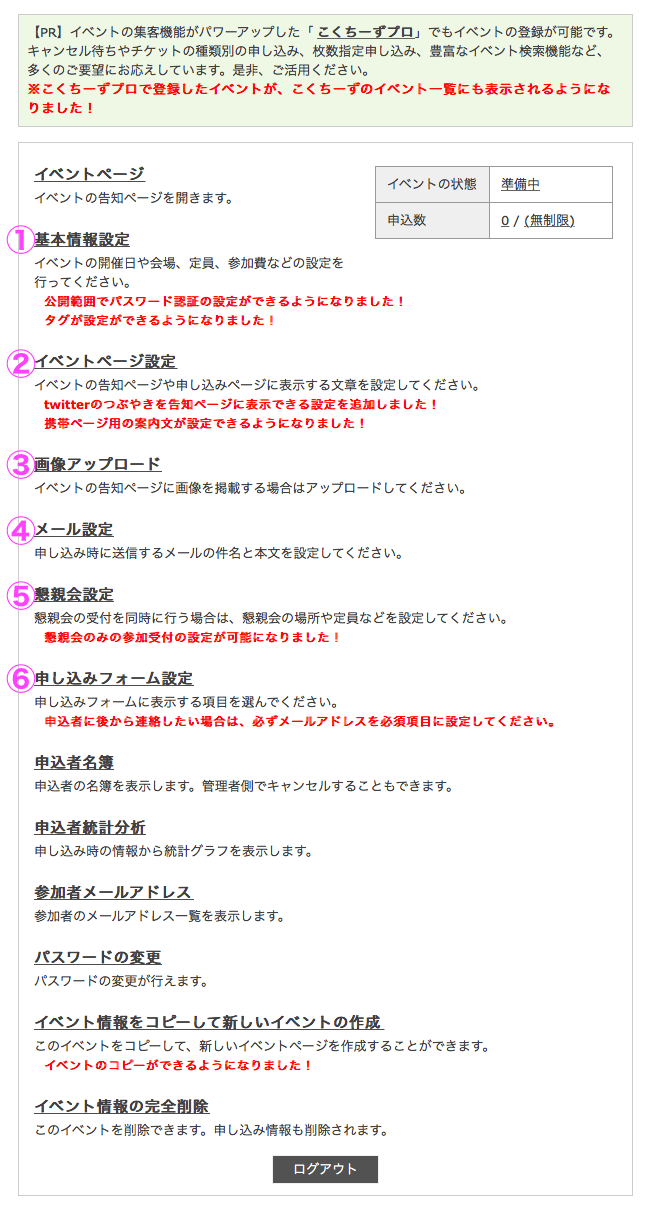663x1225 pixels.
Task: Open 申し込みフォーム設定
Action: (x=113, y=678)
